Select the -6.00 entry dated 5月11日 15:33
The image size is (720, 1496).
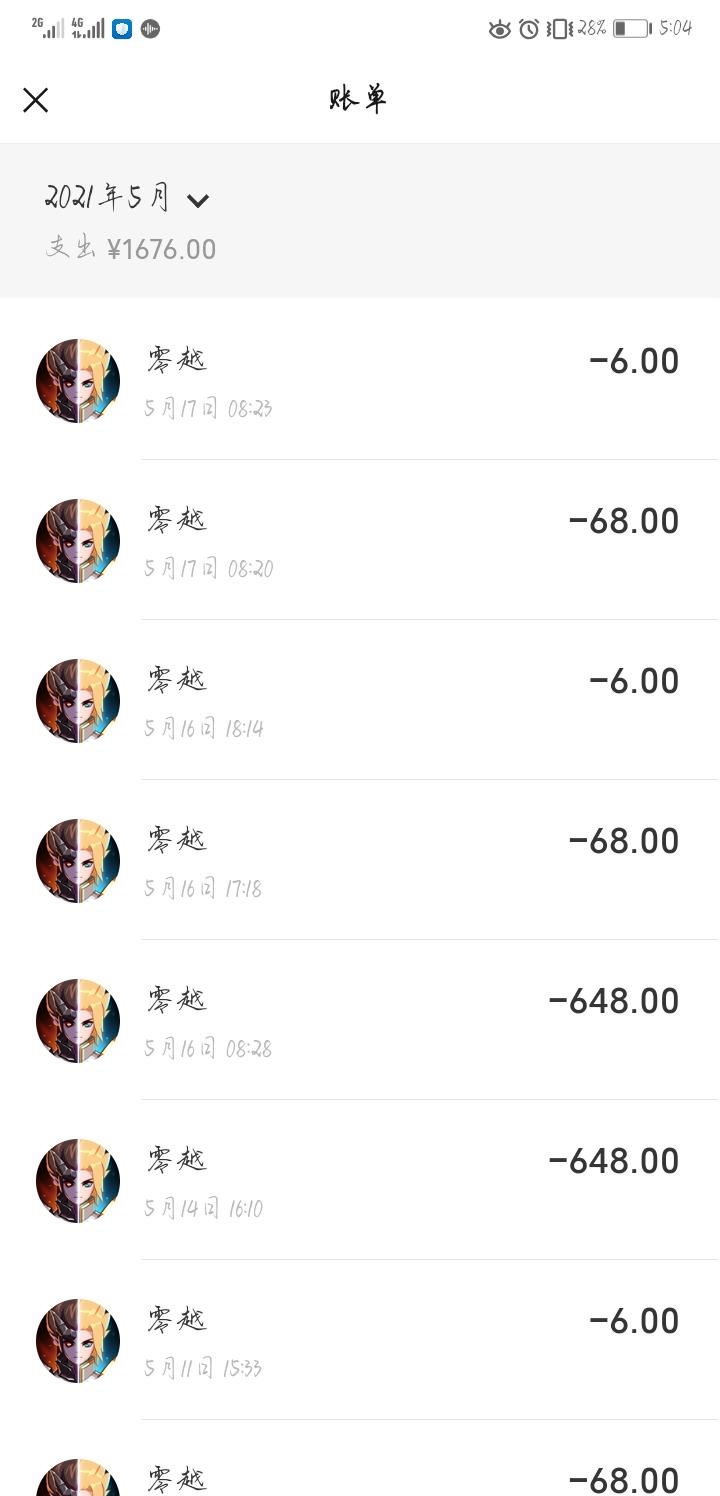tap(360, 1340)
